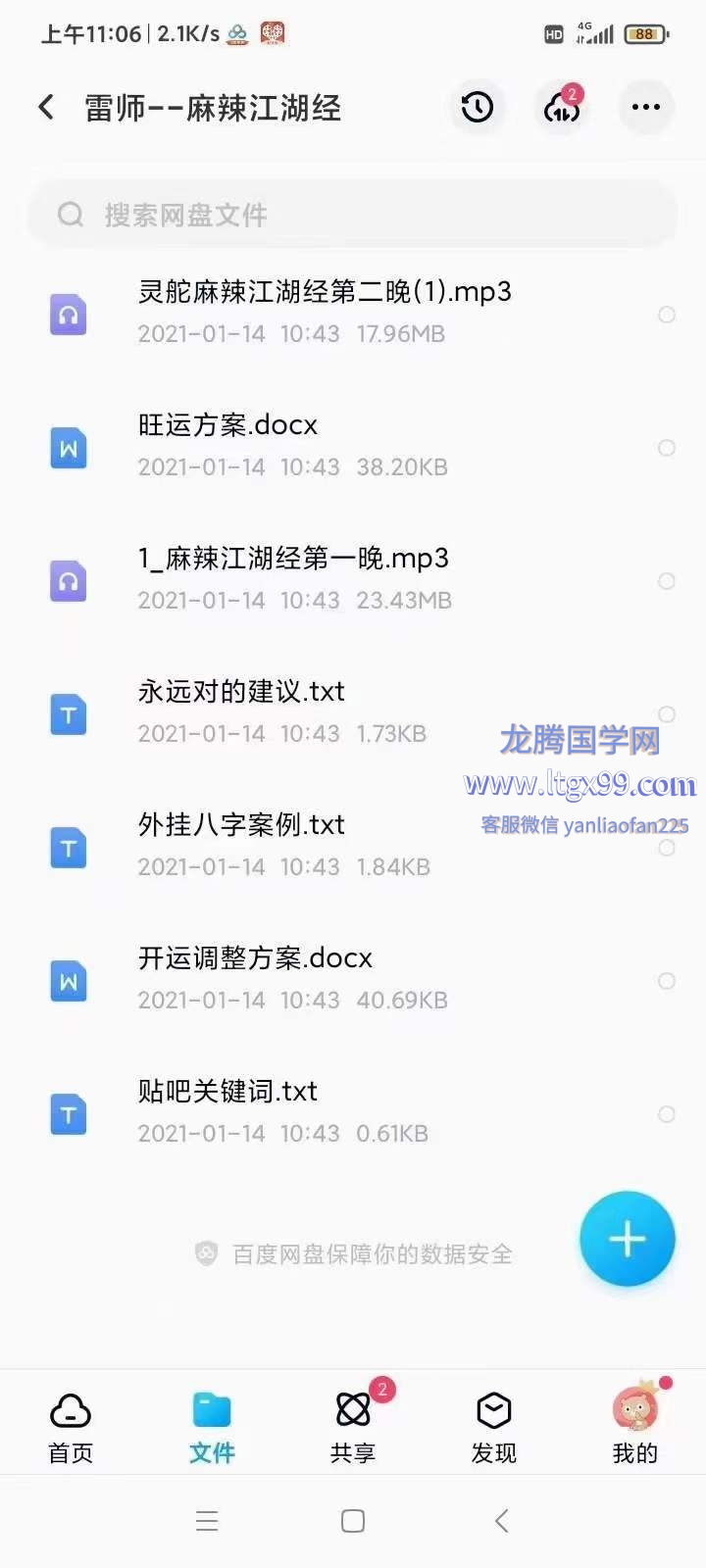Image resolution: width=706 pixels, height=1568 pixels.
Task: Open 外挂八字案例.txt file
Action: tap(353, 846)
